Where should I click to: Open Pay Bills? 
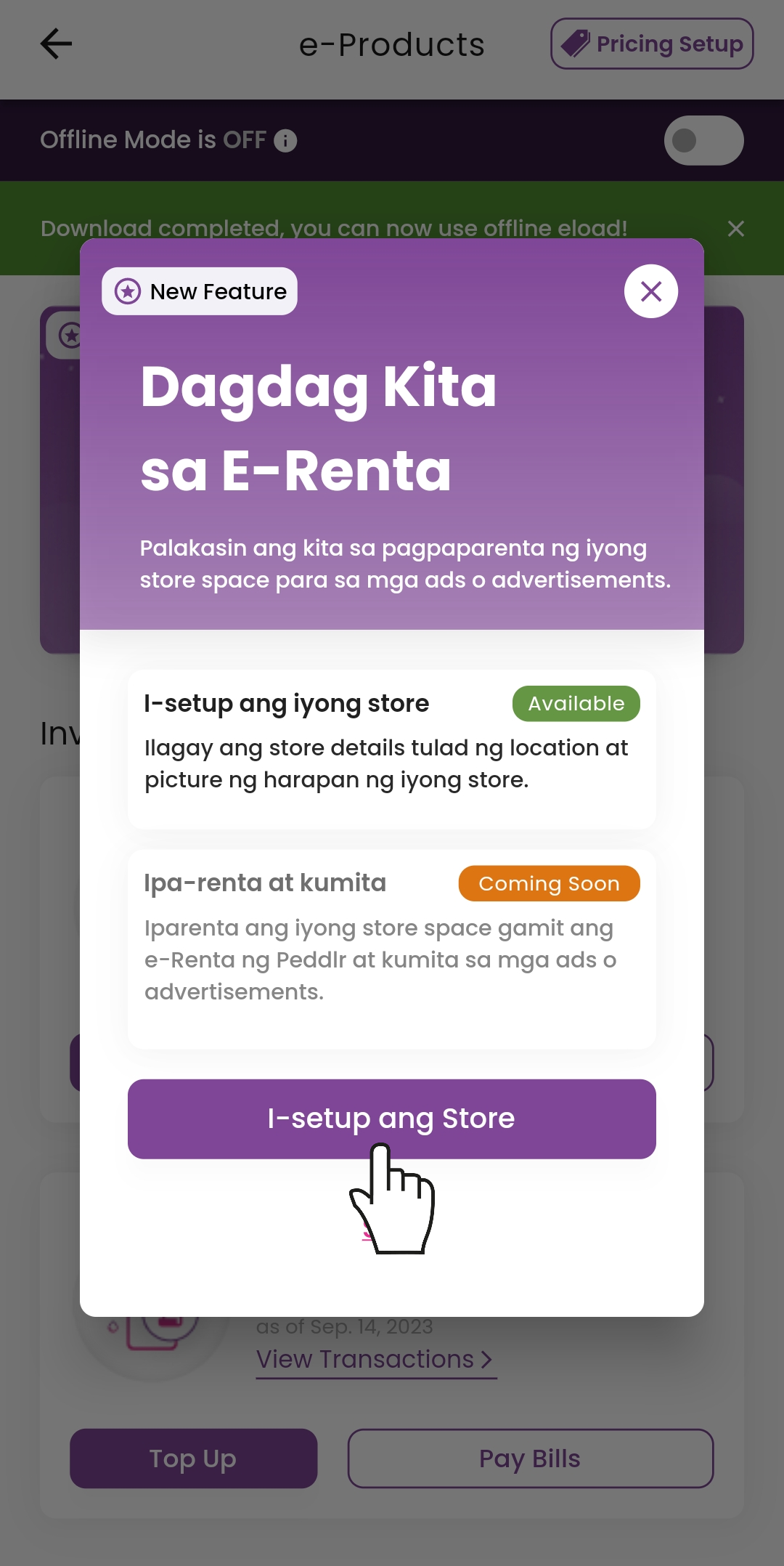pos(530,1458)
